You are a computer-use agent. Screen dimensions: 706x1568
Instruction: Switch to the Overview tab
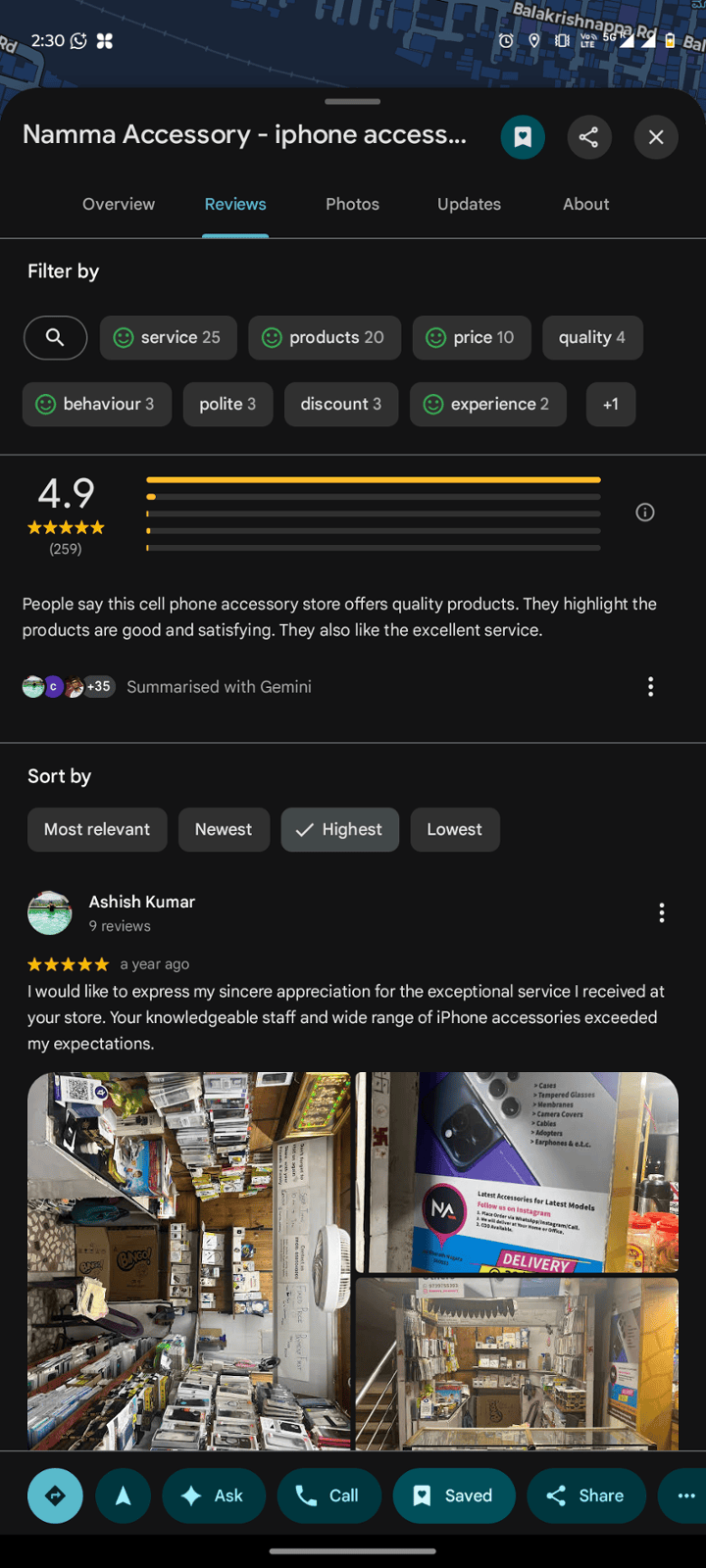119,204
